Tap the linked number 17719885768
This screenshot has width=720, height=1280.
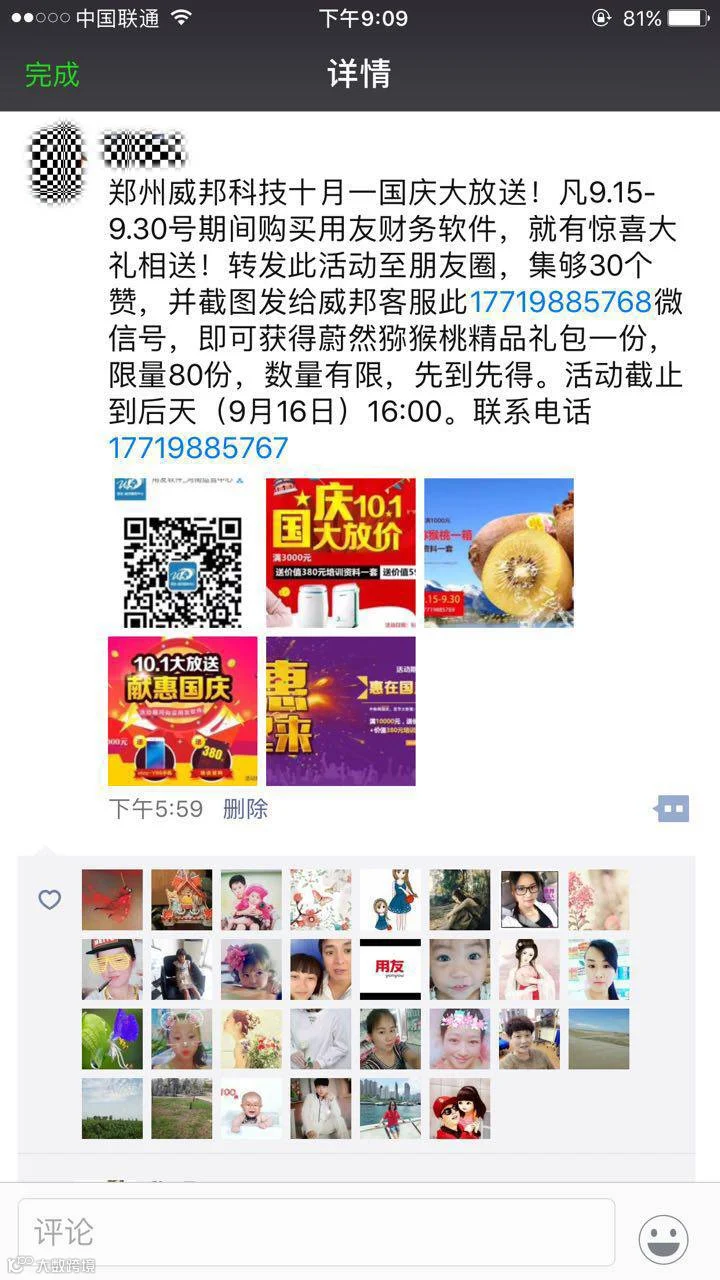[x=561, y=301]
